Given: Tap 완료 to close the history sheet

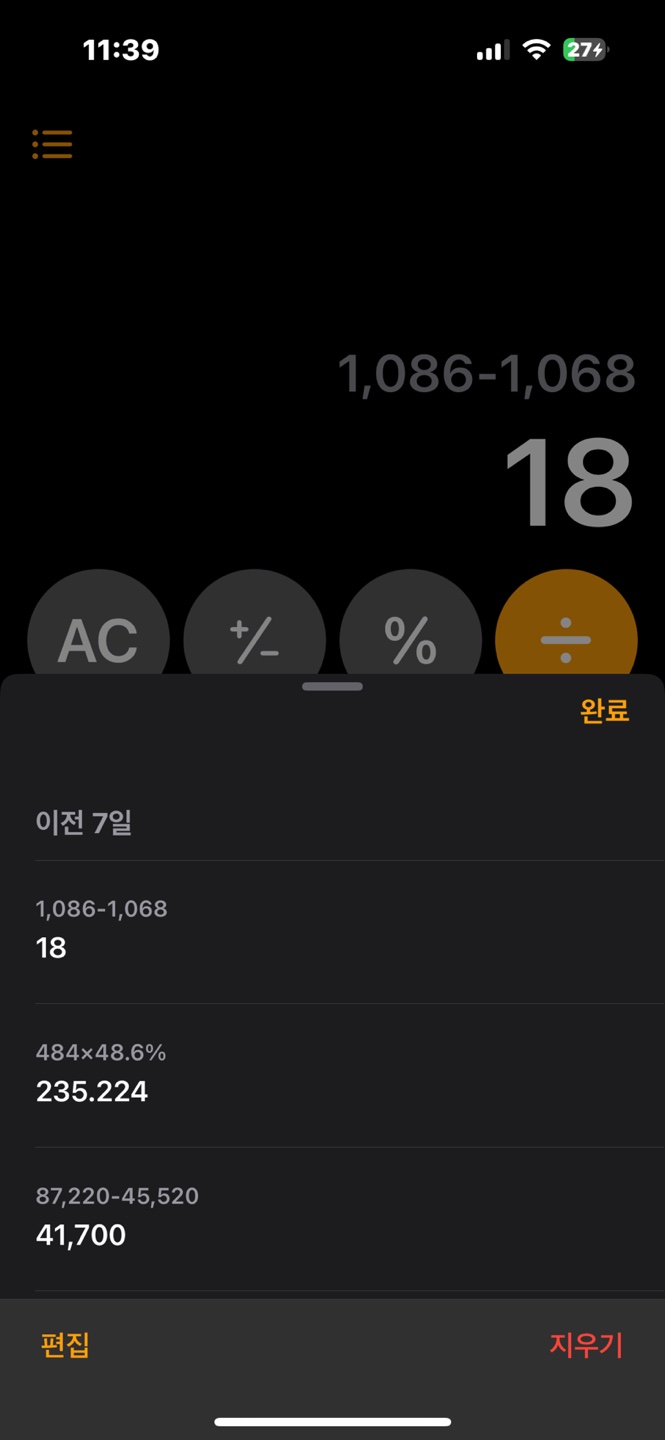Looking at the screenshot, I should [x=604, y=711].
